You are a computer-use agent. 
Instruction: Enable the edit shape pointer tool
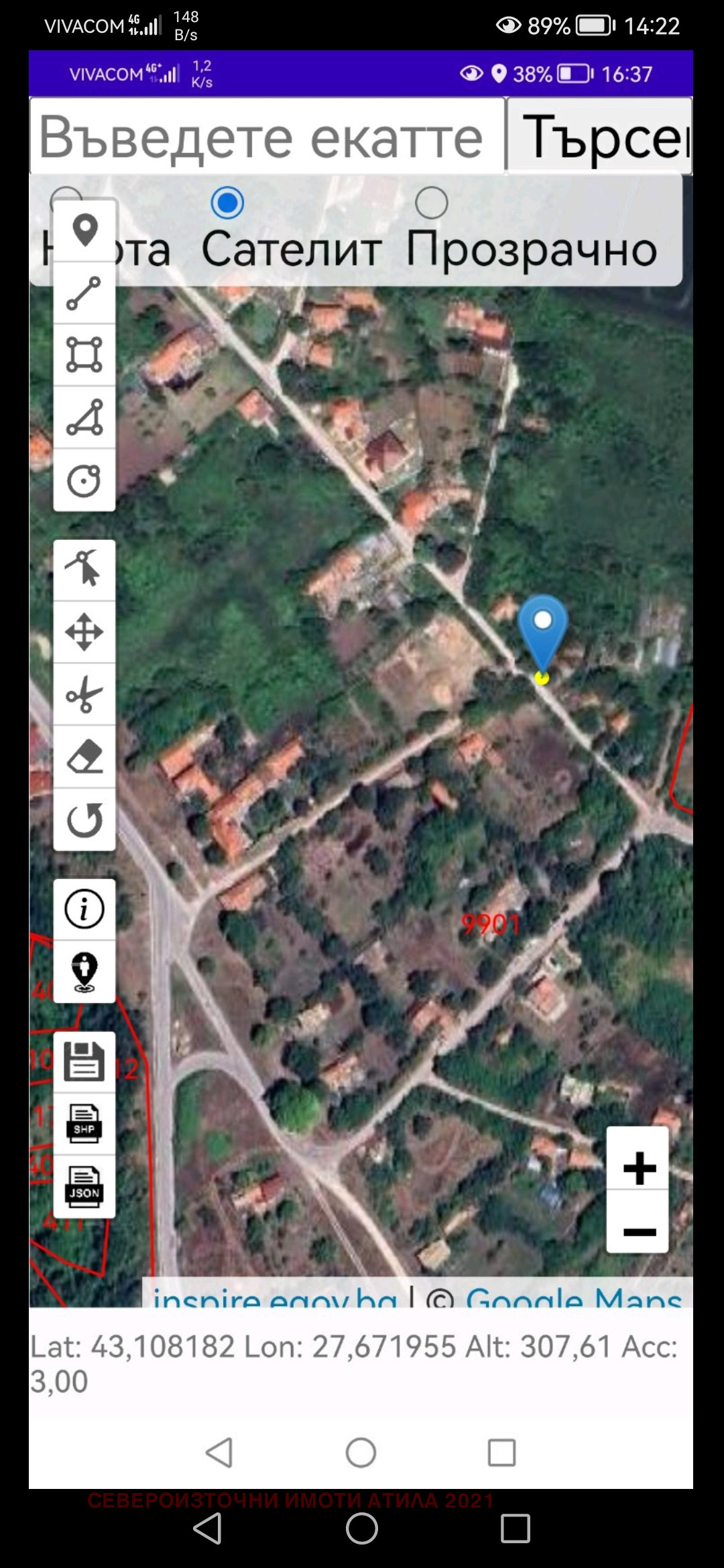coord(84,570)
